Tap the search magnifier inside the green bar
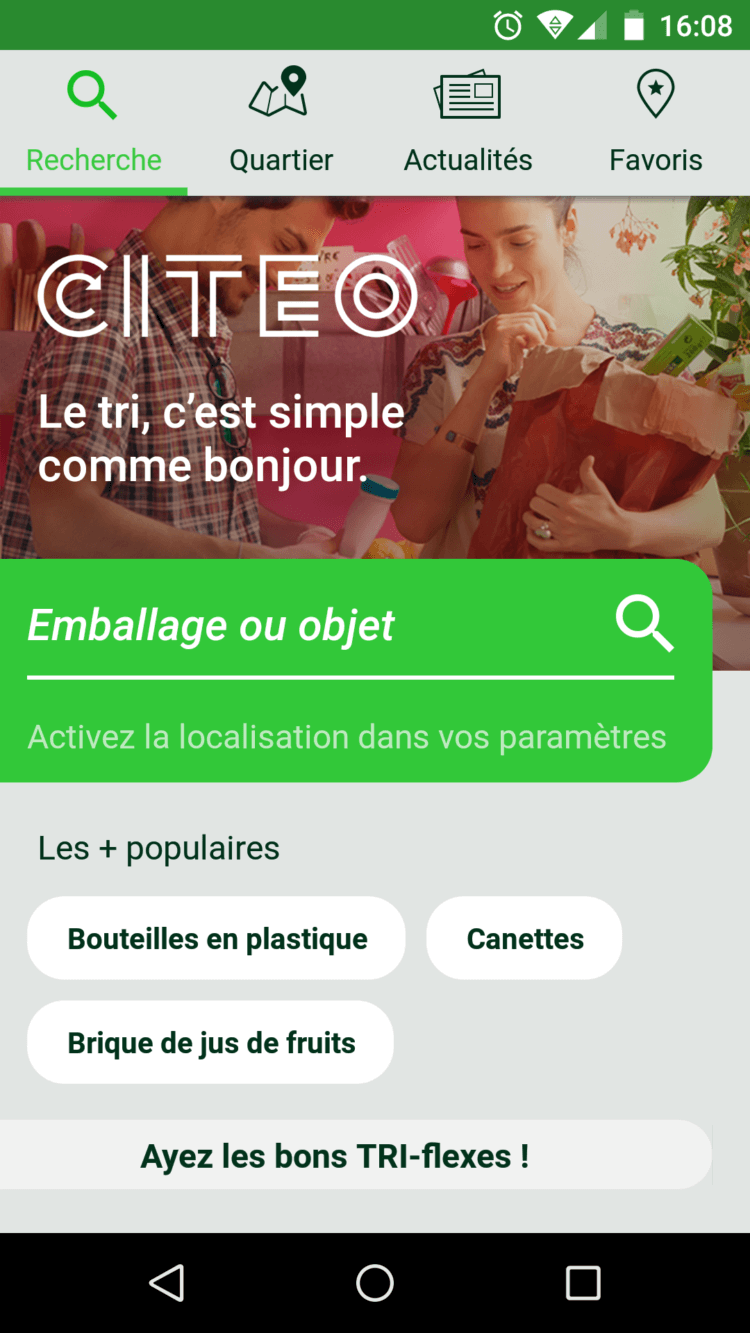Viewport: 750px width, 1333px height. point(645,623)
